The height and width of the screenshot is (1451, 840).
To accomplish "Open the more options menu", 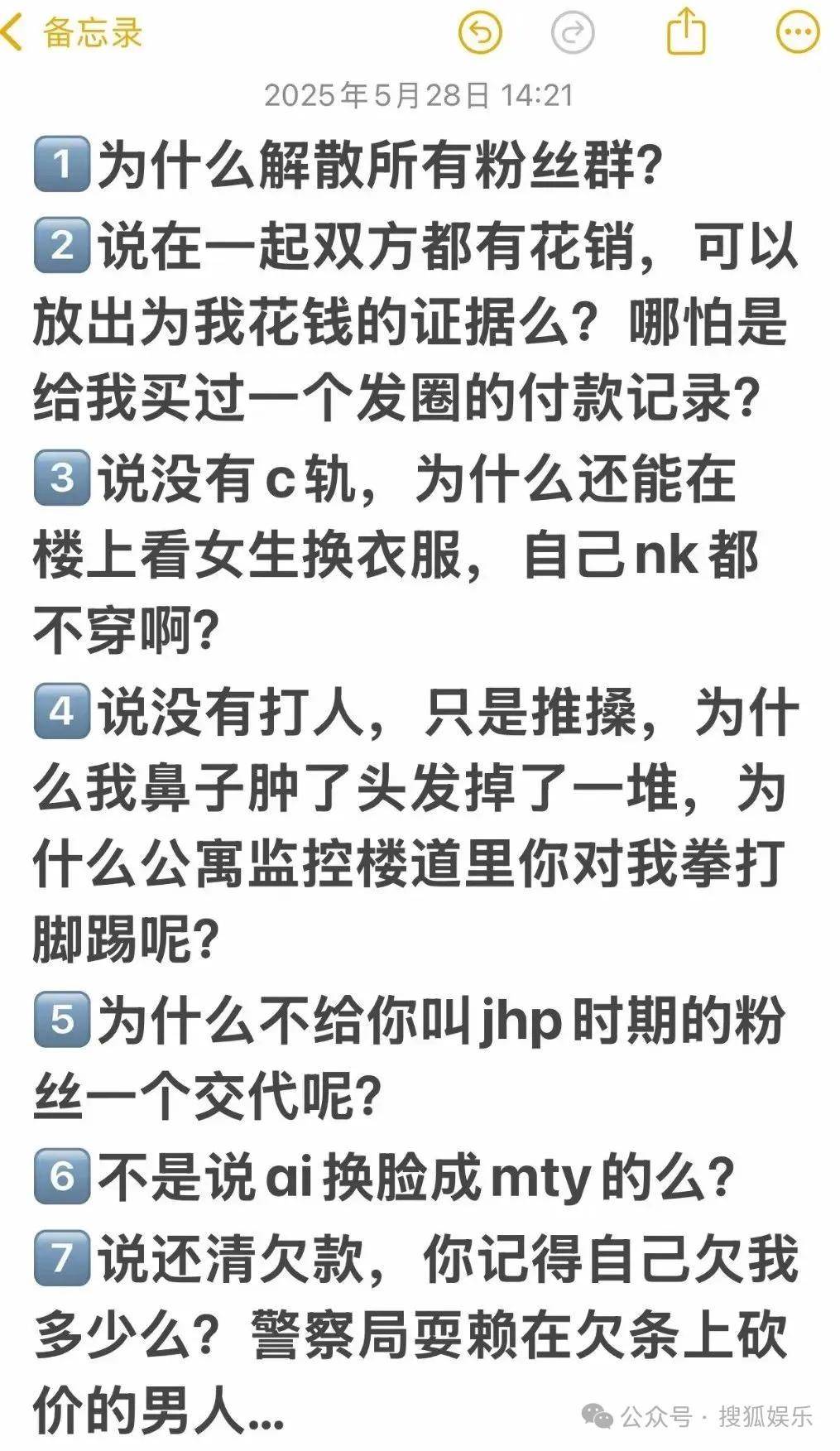I will coord(797,33).
